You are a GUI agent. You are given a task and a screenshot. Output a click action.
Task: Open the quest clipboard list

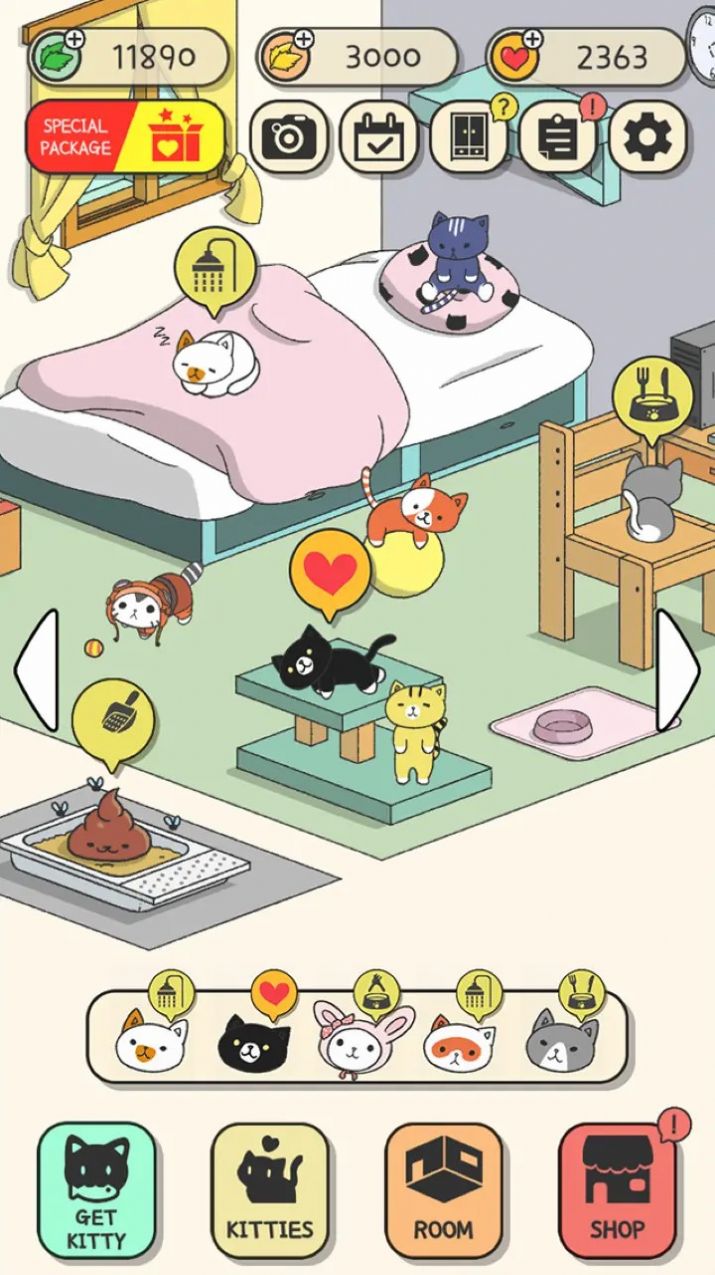click(557, 137)
